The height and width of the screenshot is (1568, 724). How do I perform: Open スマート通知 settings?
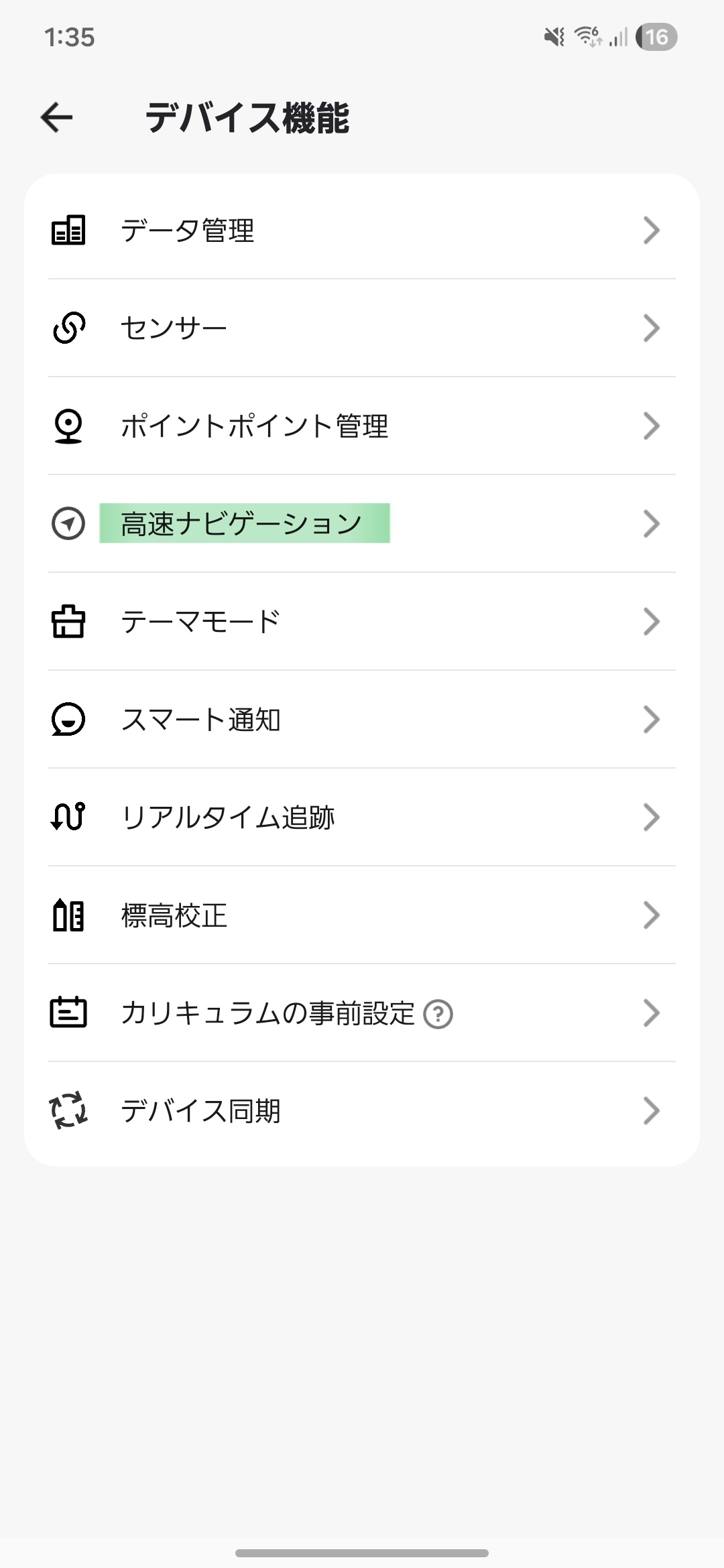pyautogui.click(x=202, y=720)
